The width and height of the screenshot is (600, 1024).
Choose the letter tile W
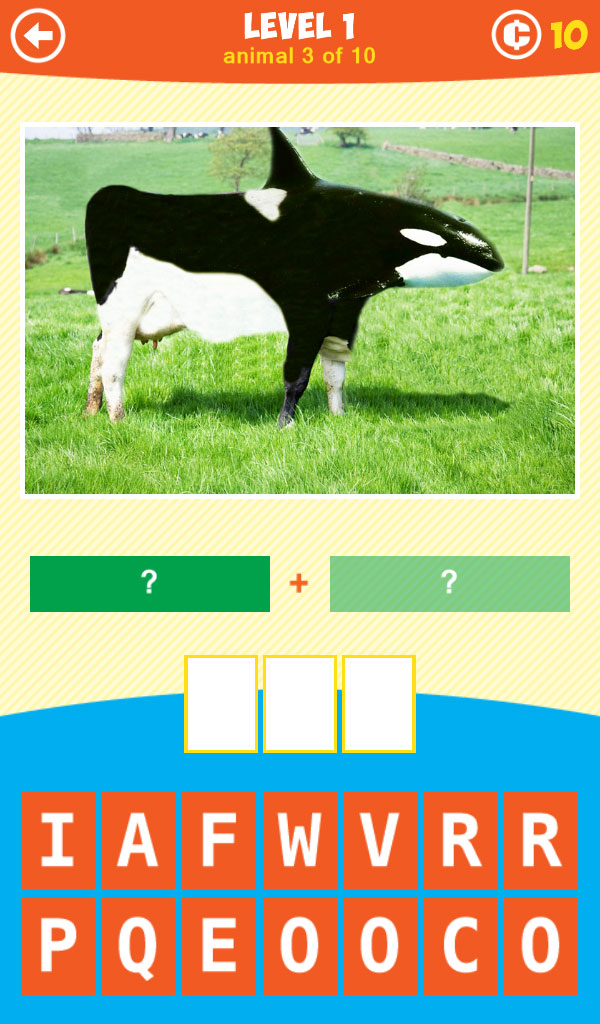tap(299, 841)
